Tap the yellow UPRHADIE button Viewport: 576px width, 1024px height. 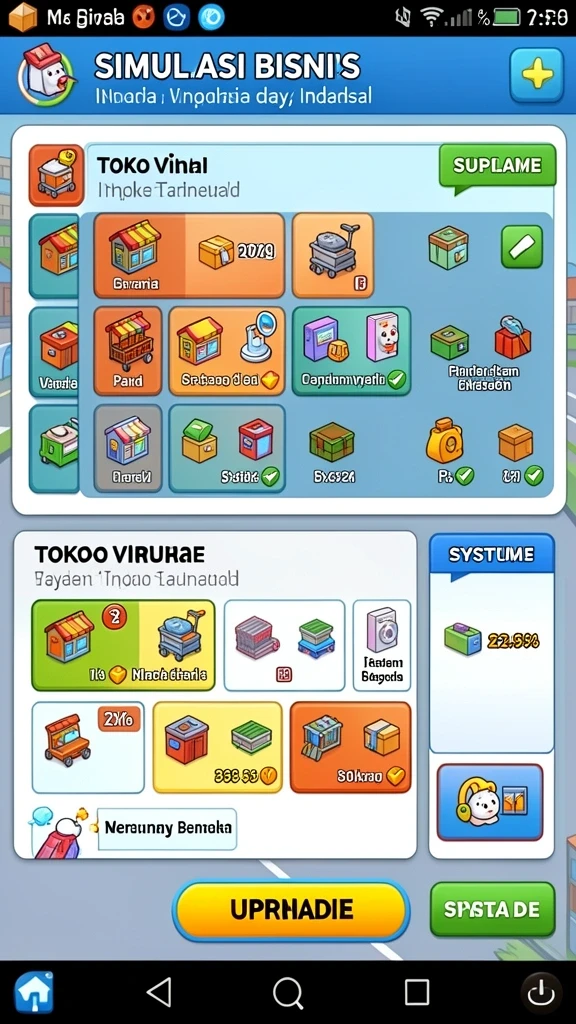tap(291, 910)
